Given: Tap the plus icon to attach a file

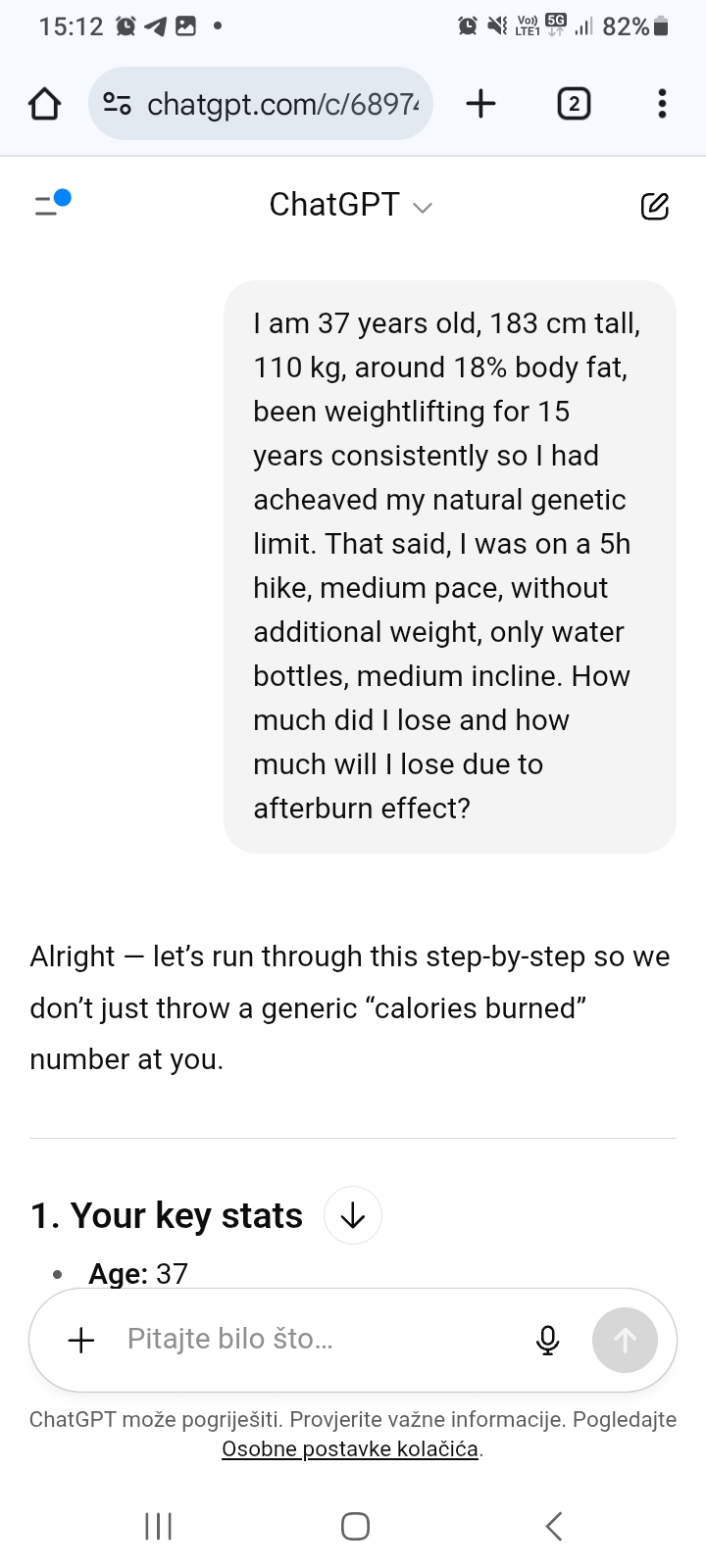Looking at the screenshot, I should tap(81, 1340).
